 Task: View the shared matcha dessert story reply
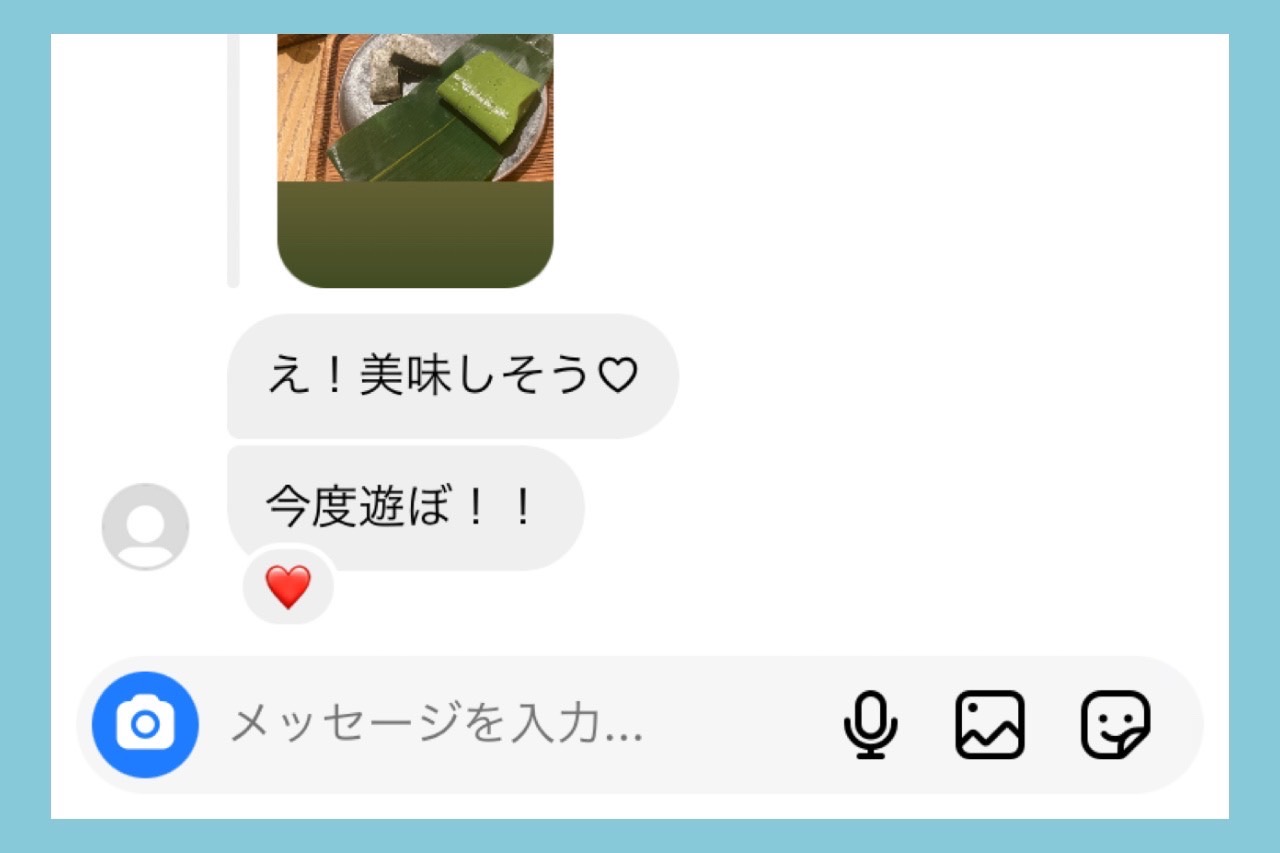click(x=414, y=160)
